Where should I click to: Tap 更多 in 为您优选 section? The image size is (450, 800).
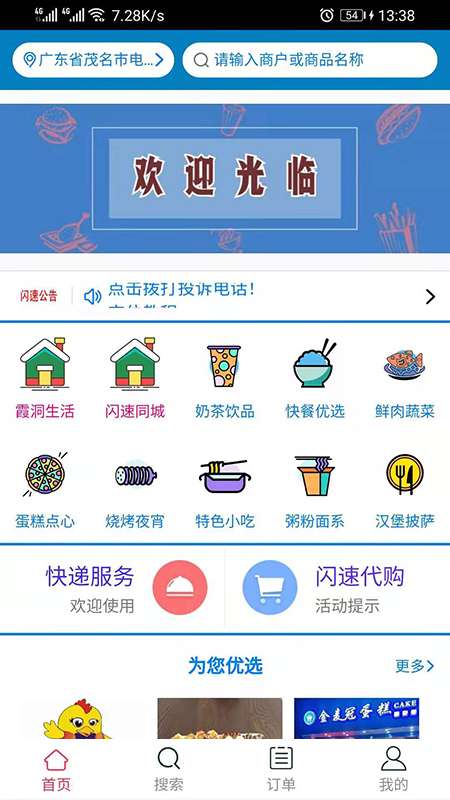click(x=414, y=665)
